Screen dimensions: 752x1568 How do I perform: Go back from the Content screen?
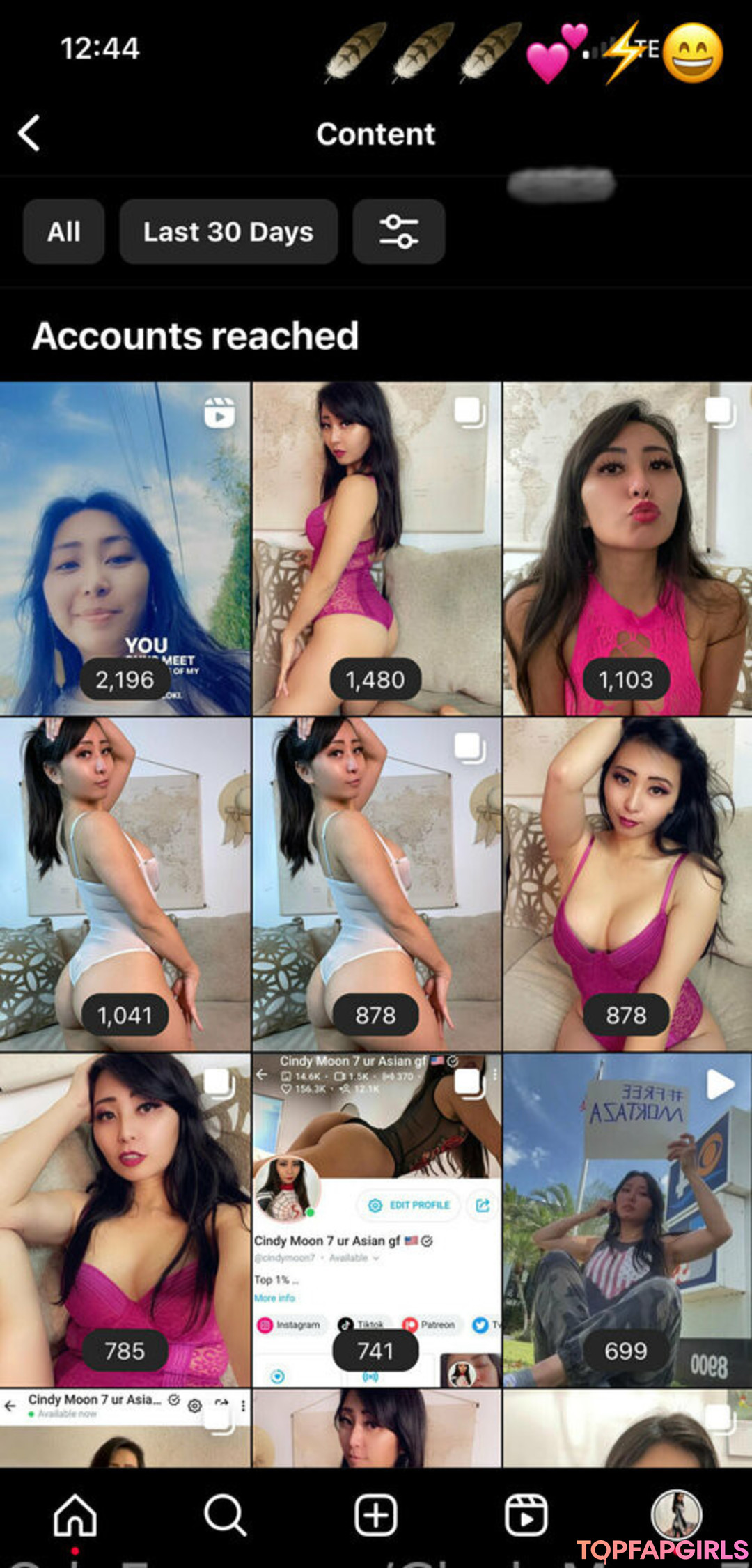click(x=29, y=133)
